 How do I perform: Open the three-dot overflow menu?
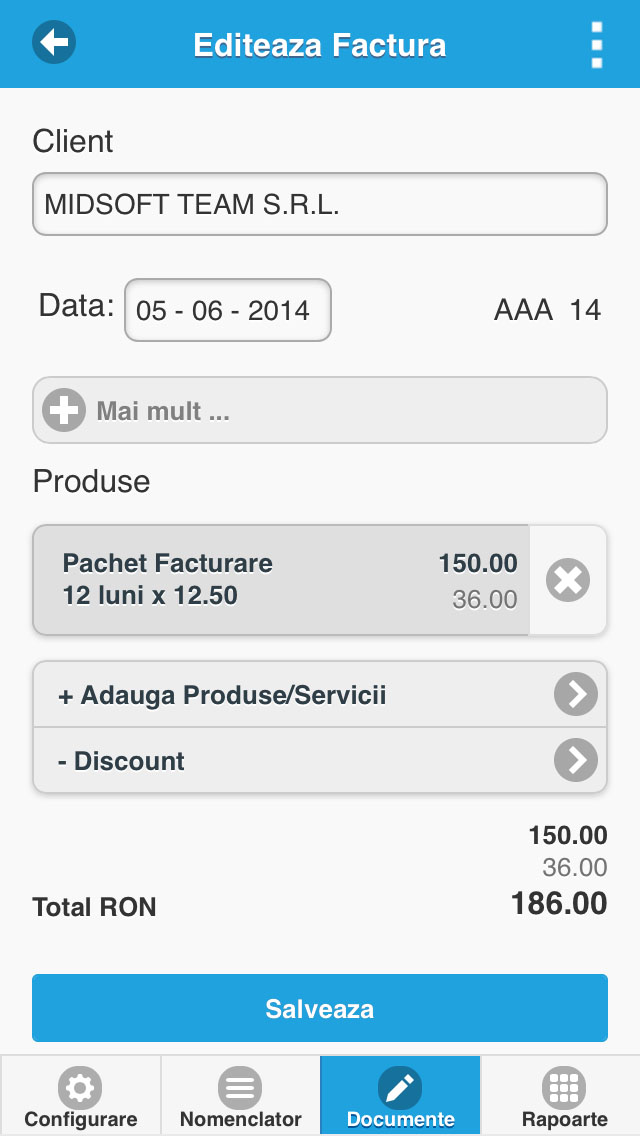click(597, 45)
